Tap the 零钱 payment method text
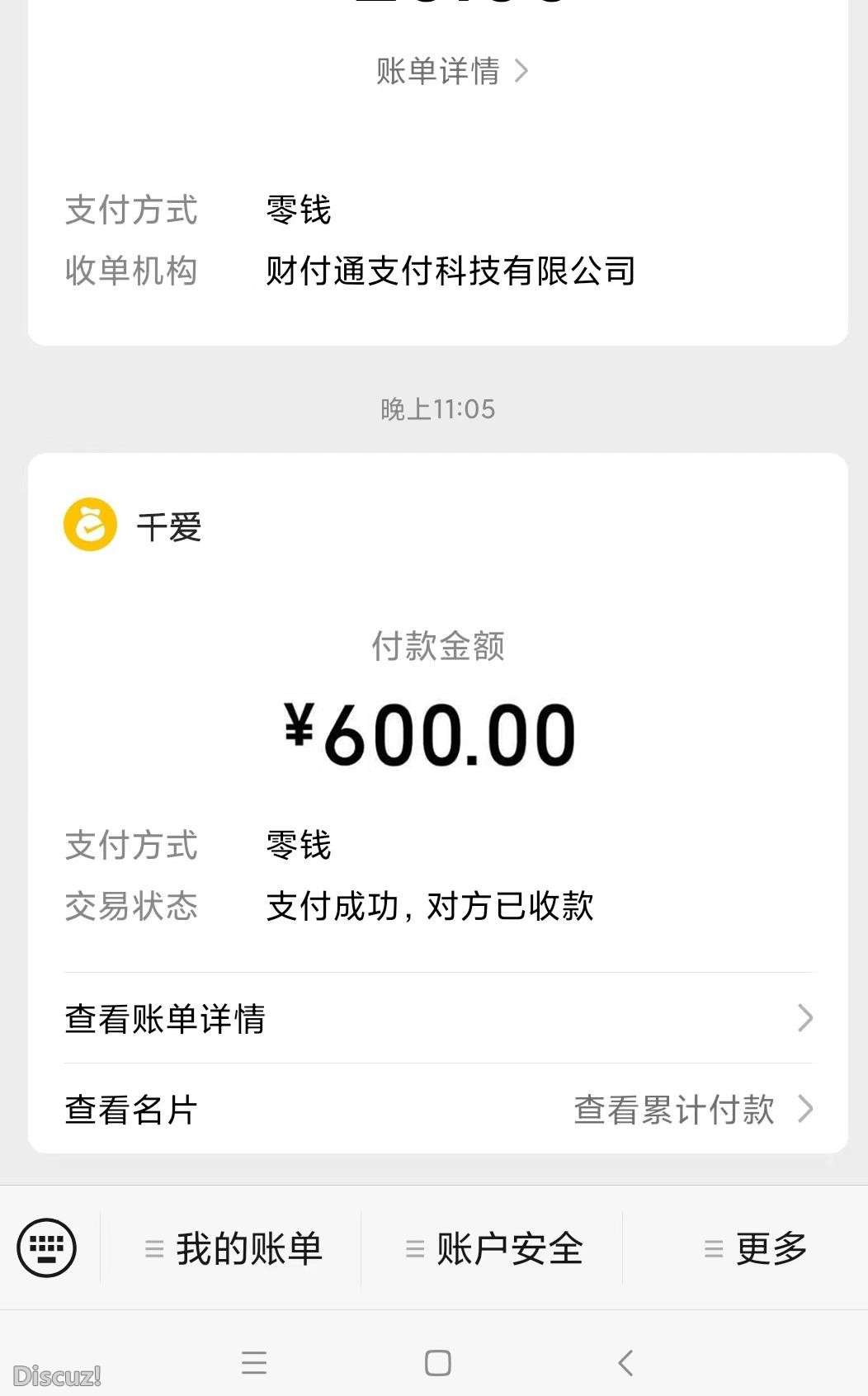The image size is (868, 1396). 299,843
